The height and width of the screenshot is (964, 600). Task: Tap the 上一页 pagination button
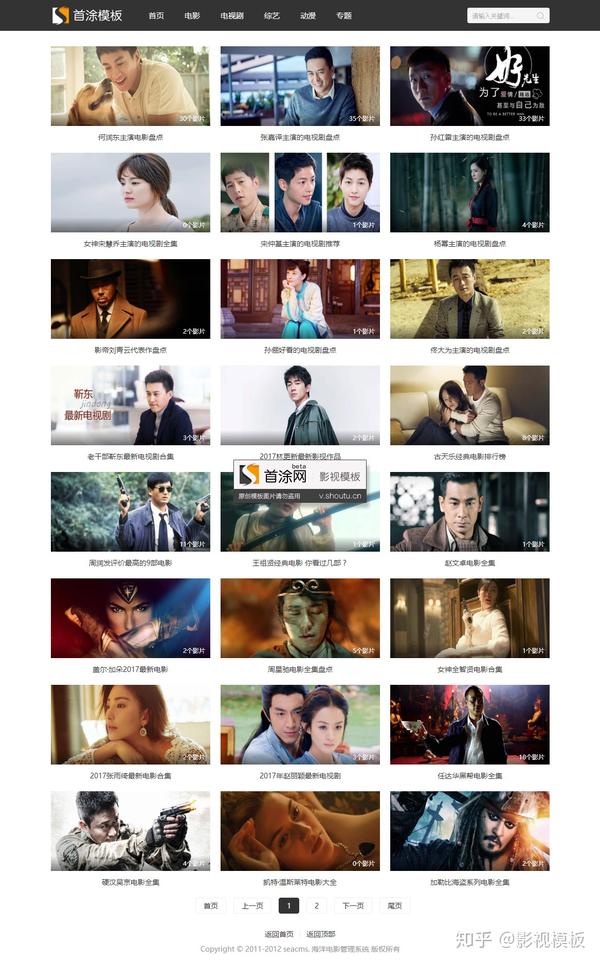pyautogui.click(x=253, y=906)
